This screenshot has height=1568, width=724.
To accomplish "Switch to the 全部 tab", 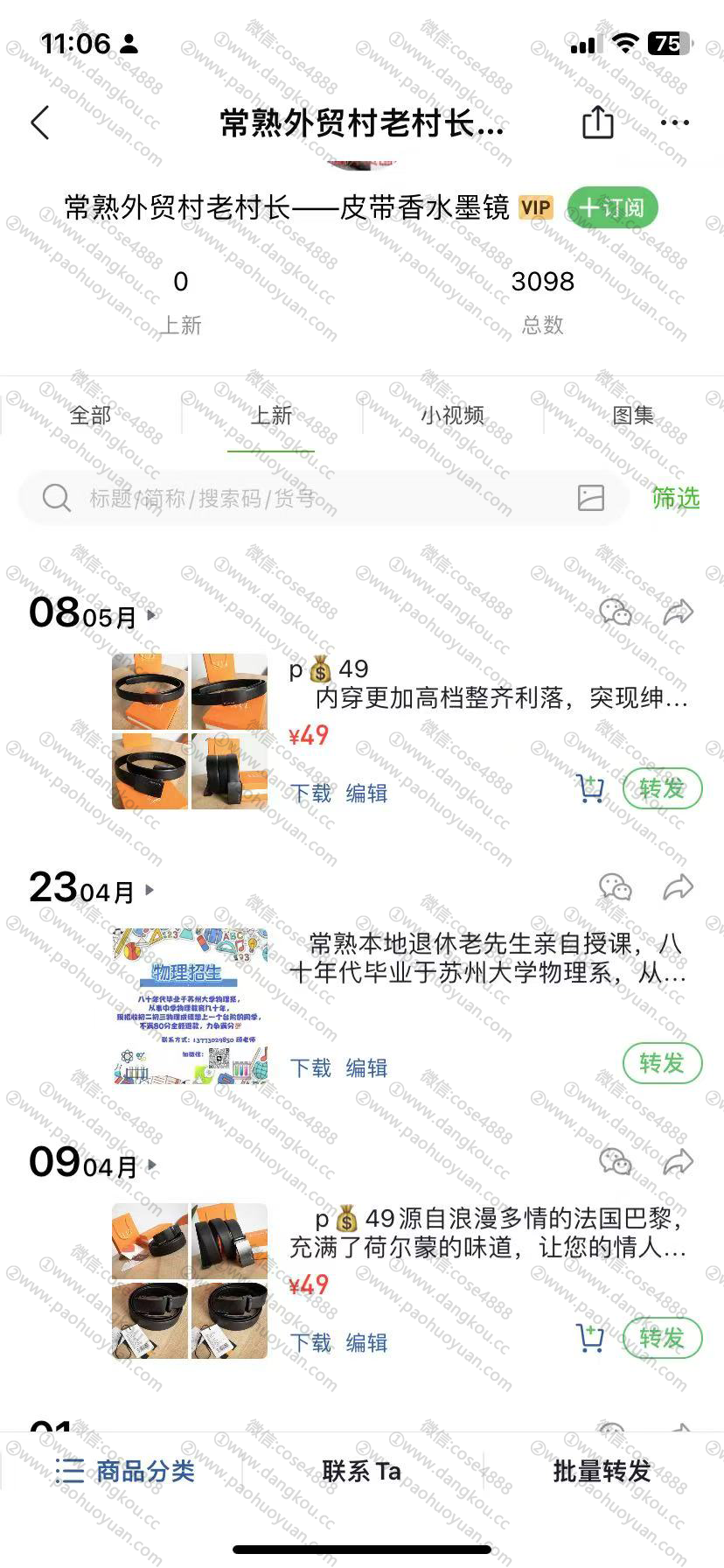I will point(90,415).
